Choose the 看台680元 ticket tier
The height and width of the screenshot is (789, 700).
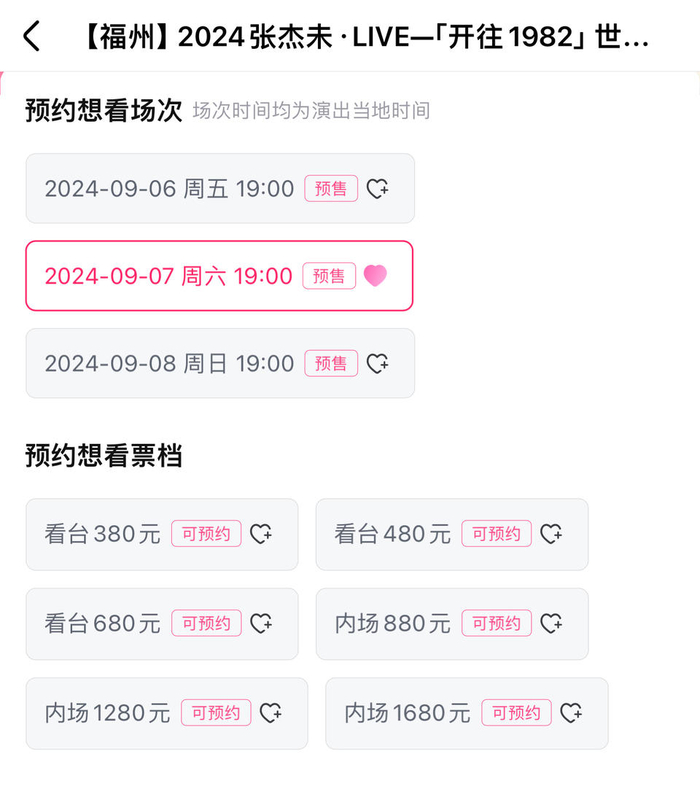[x=161, y=624]
